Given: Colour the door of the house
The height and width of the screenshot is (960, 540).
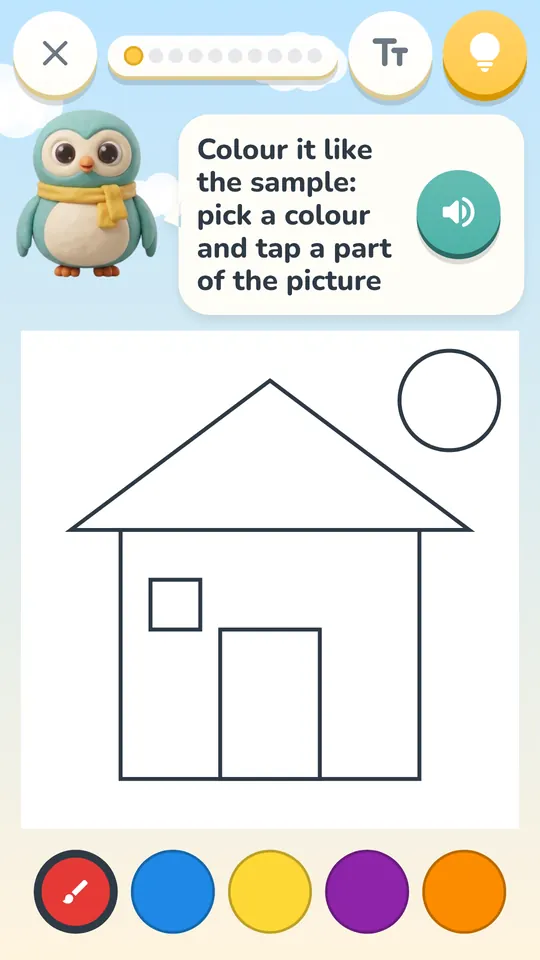Looking at the screenshot, I should (x=270, y=703).
